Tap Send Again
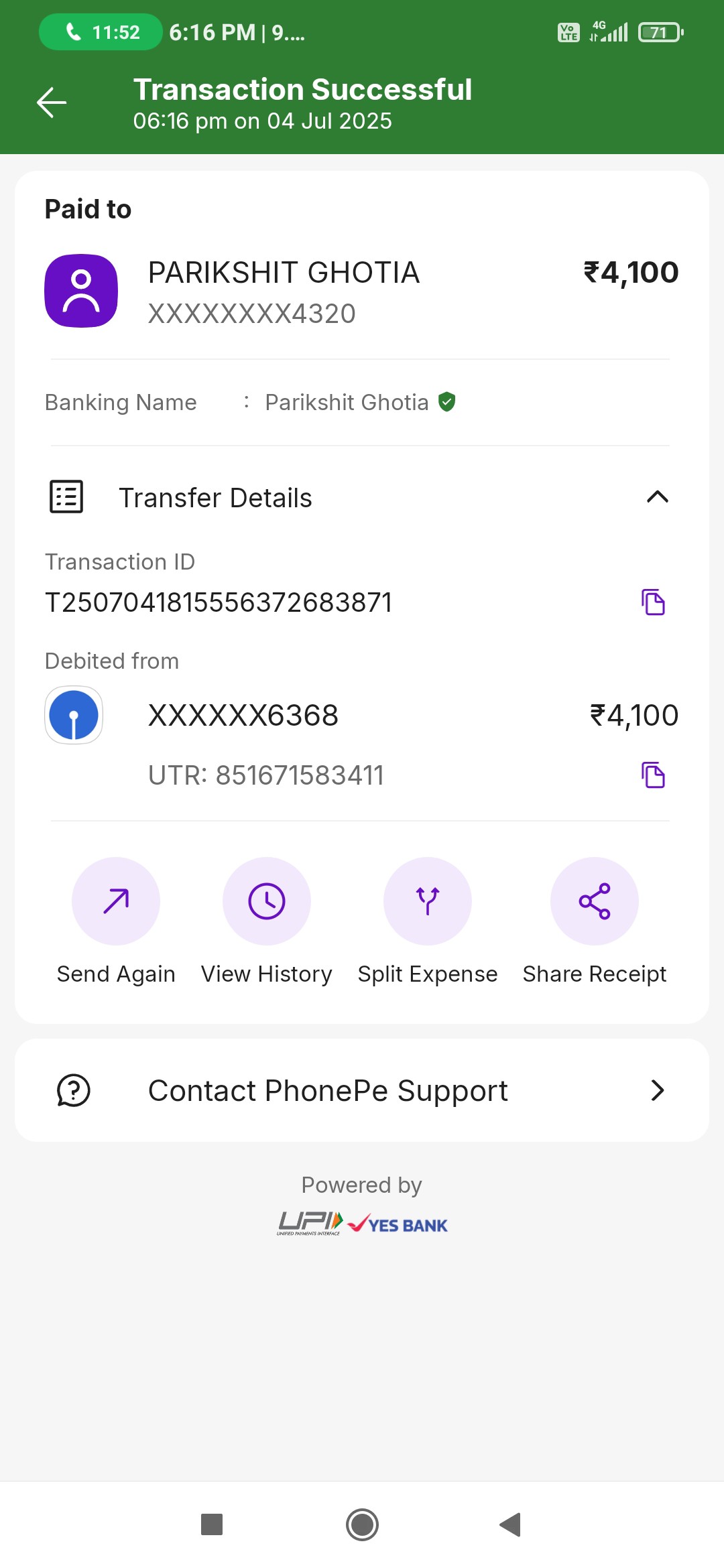This screenshot has width=724, height=1568. tap(116, 921)
